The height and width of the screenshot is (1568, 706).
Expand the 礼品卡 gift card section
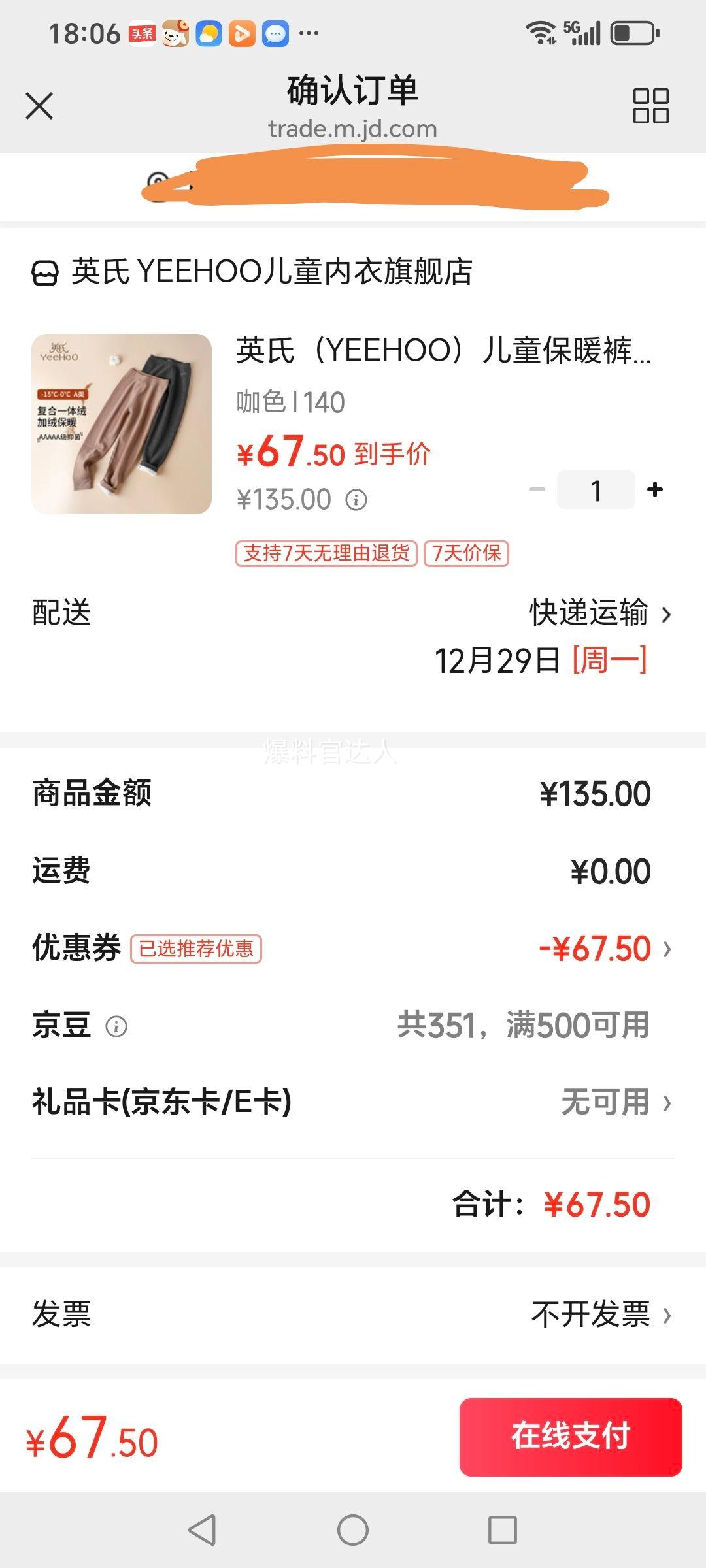[x=667, y=1103]
